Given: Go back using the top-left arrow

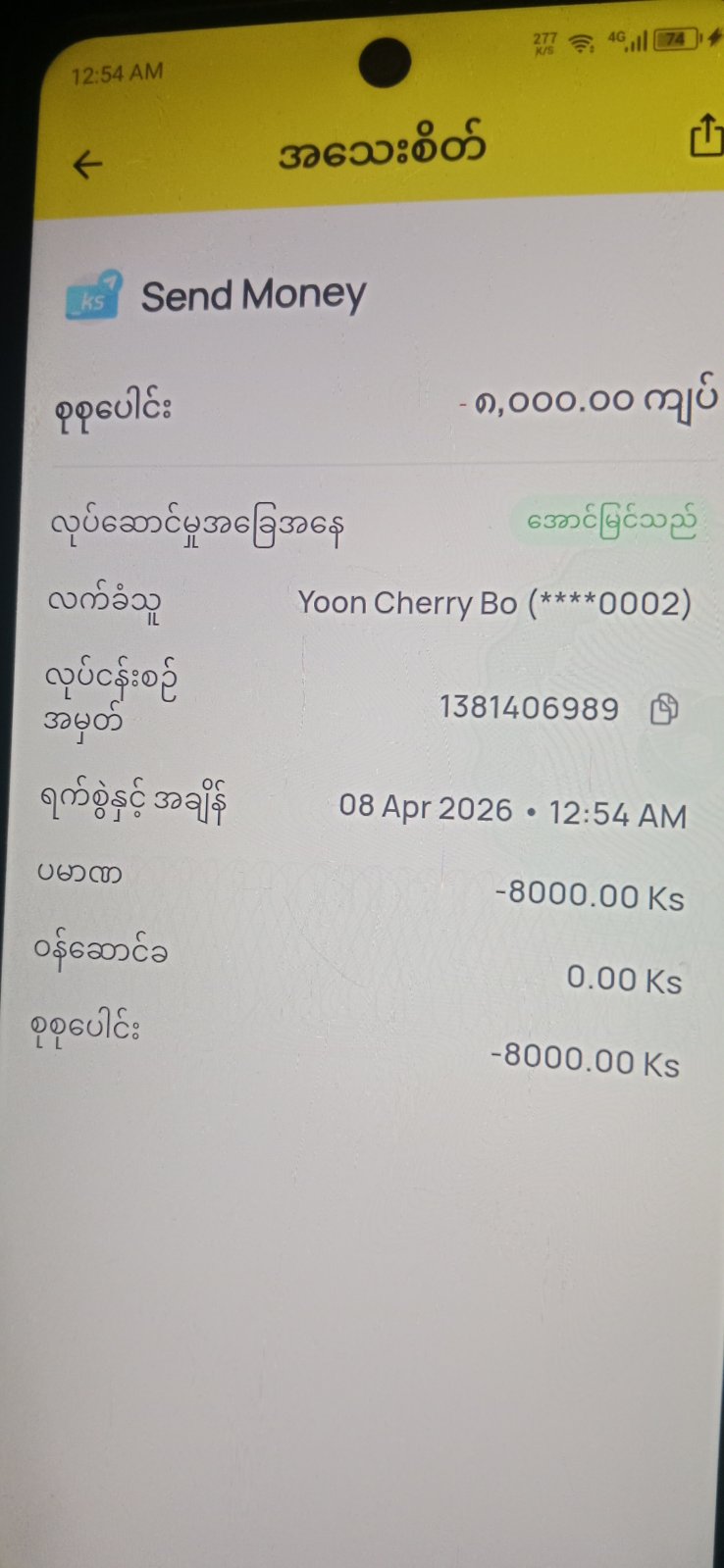Looking at the screenshot, I should (x=88, y=165).
